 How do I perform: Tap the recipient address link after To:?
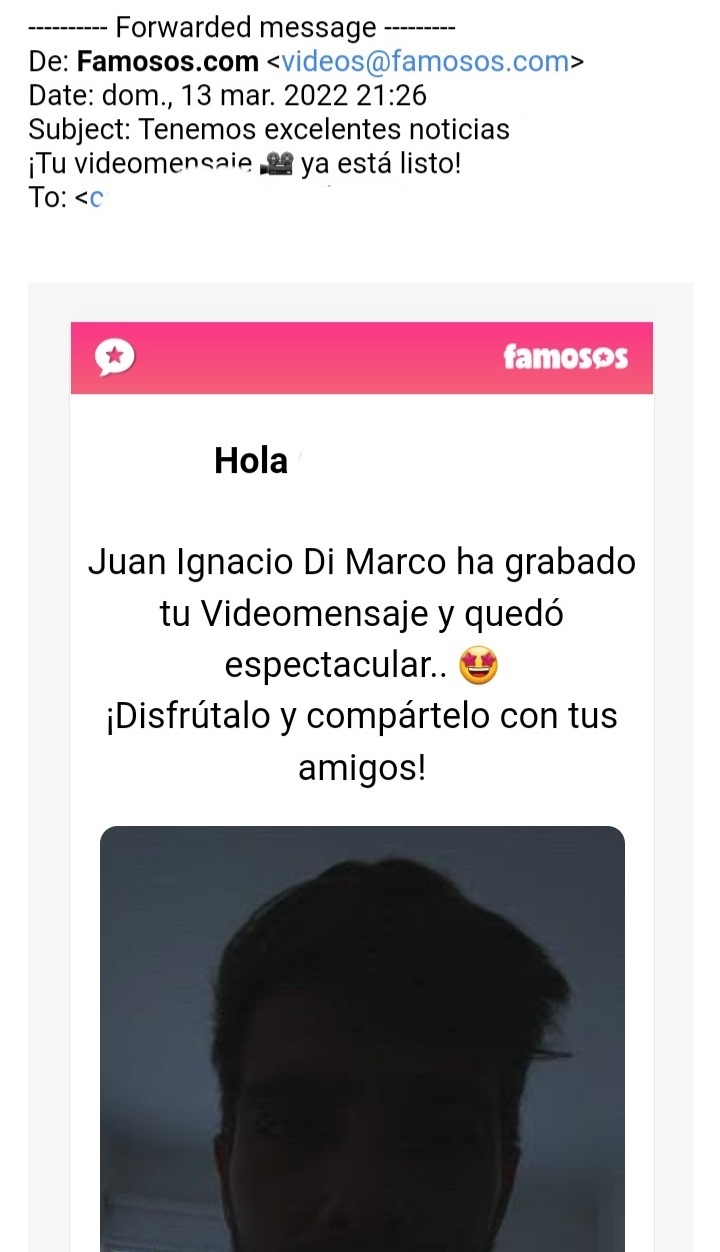[97, 198]
